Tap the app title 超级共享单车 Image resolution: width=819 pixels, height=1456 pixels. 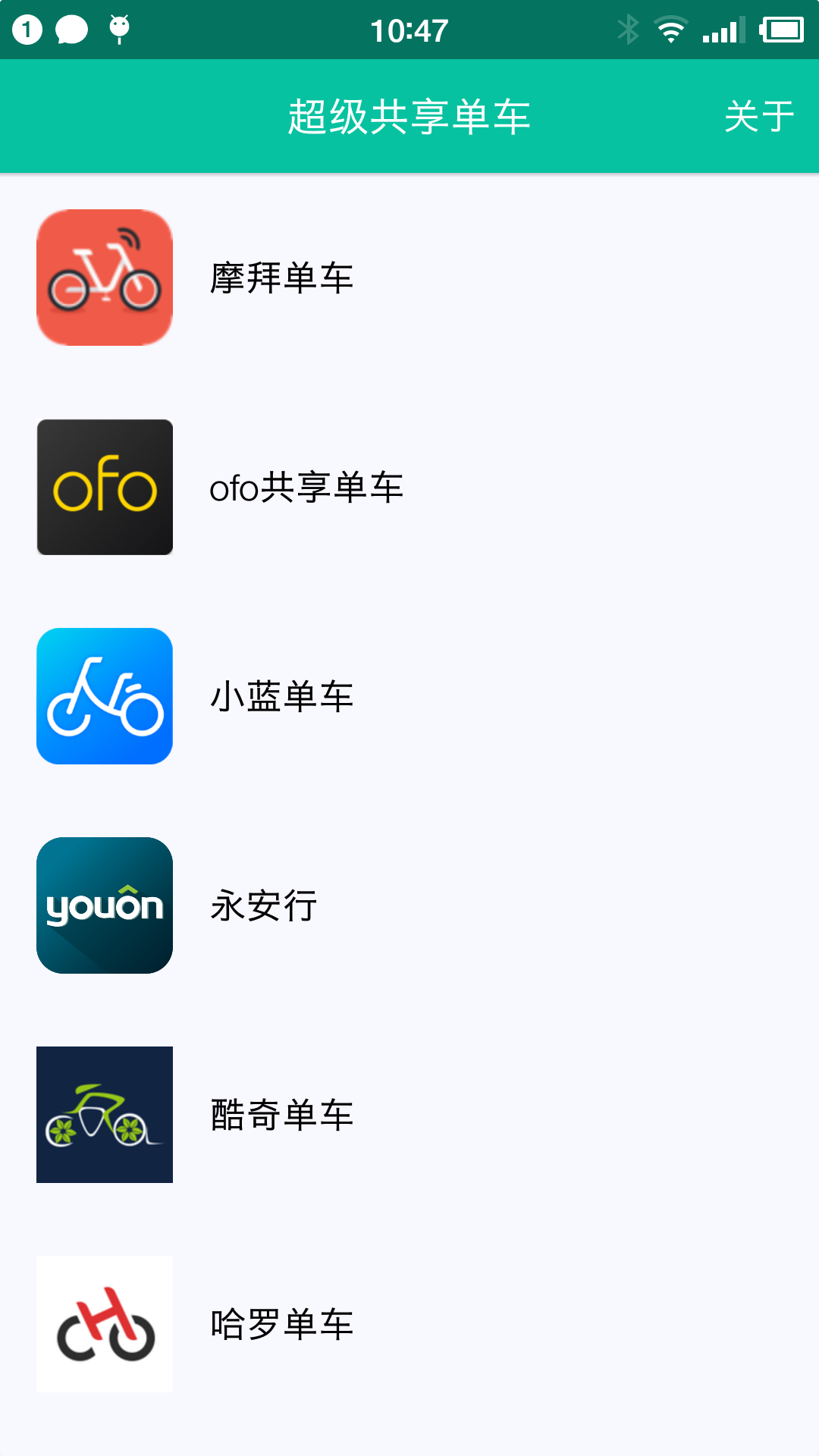(x=409, y=115)
